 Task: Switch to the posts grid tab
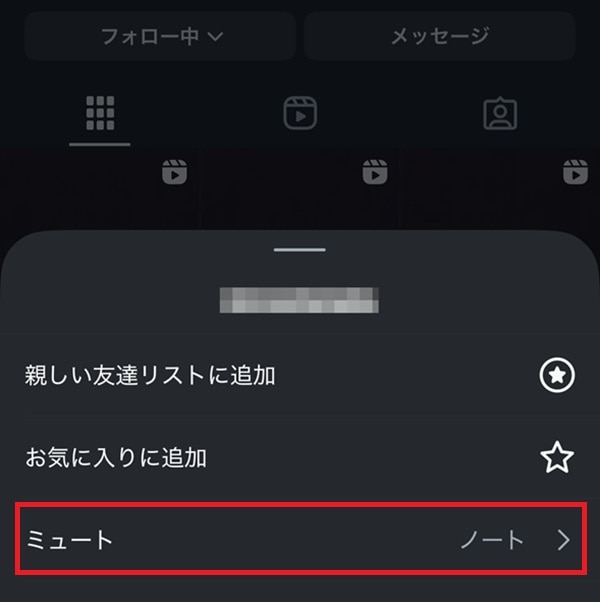click(x=100, y=114)
